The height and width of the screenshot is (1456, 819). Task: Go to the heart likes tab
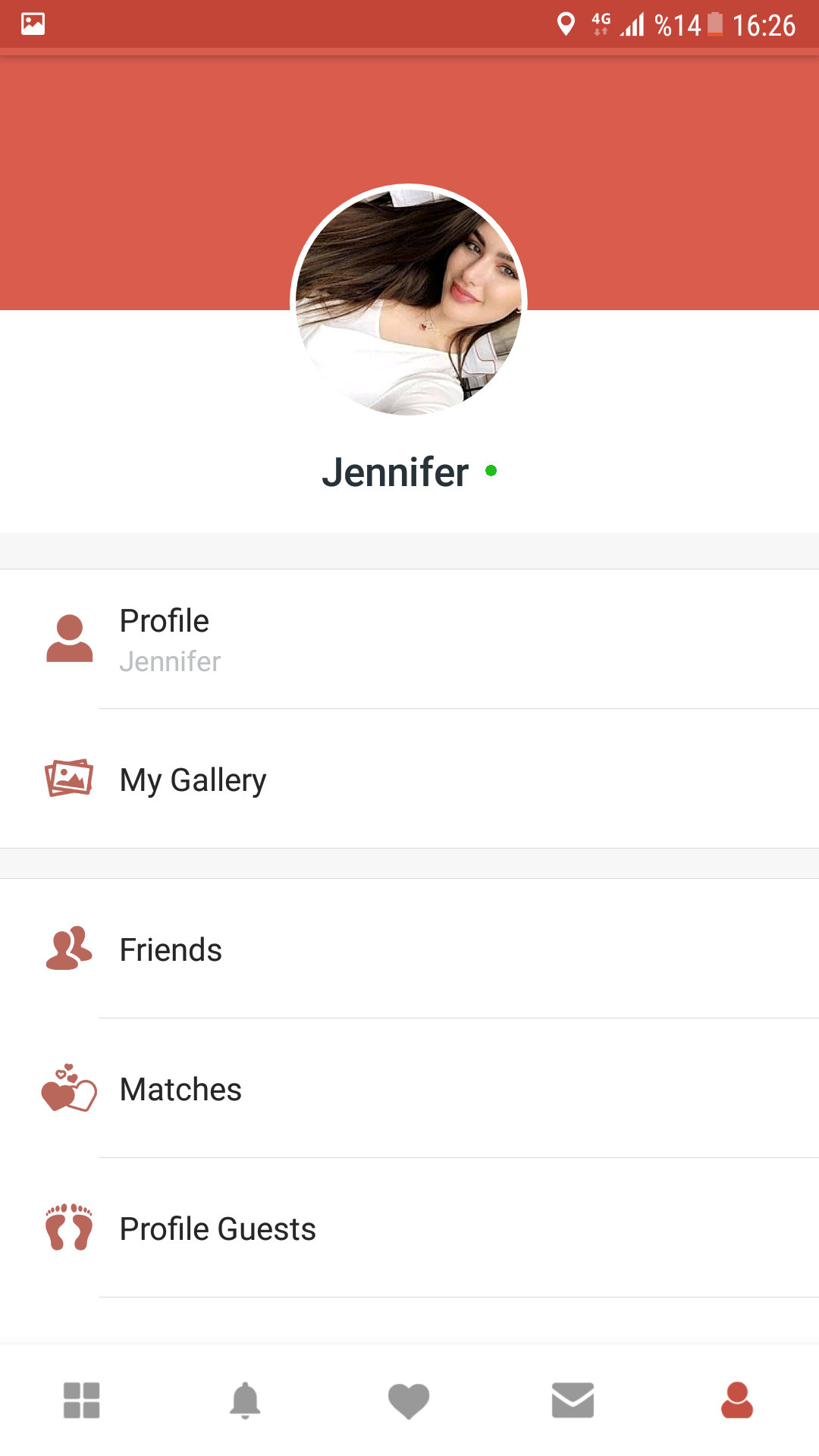point(409,1400)
